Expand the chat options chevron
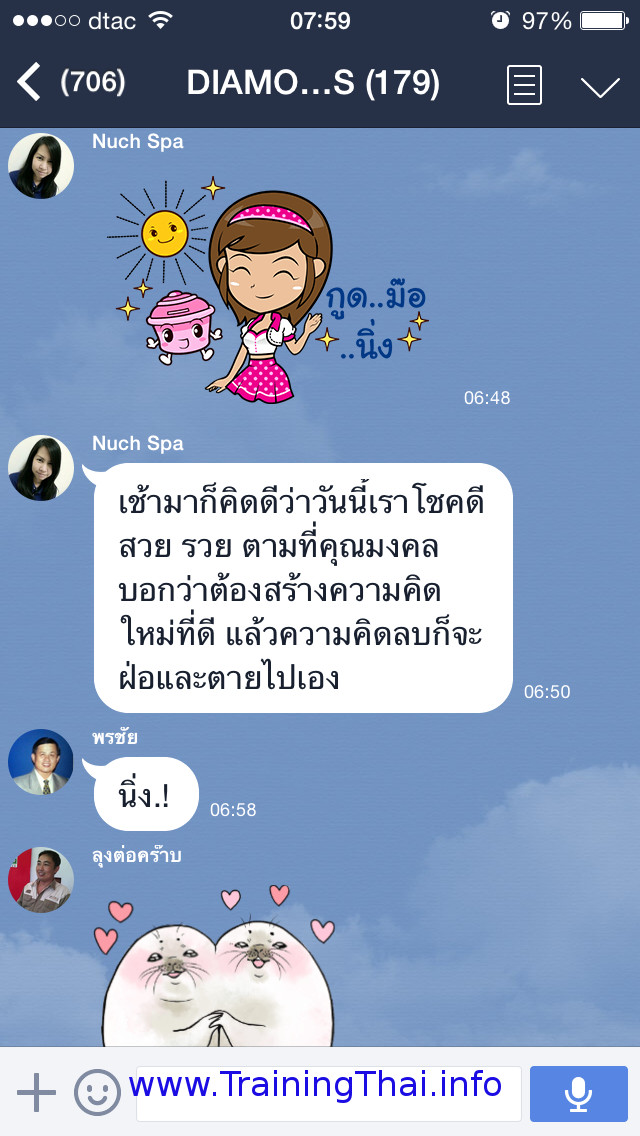The image size is (640, 1136). 600,87
